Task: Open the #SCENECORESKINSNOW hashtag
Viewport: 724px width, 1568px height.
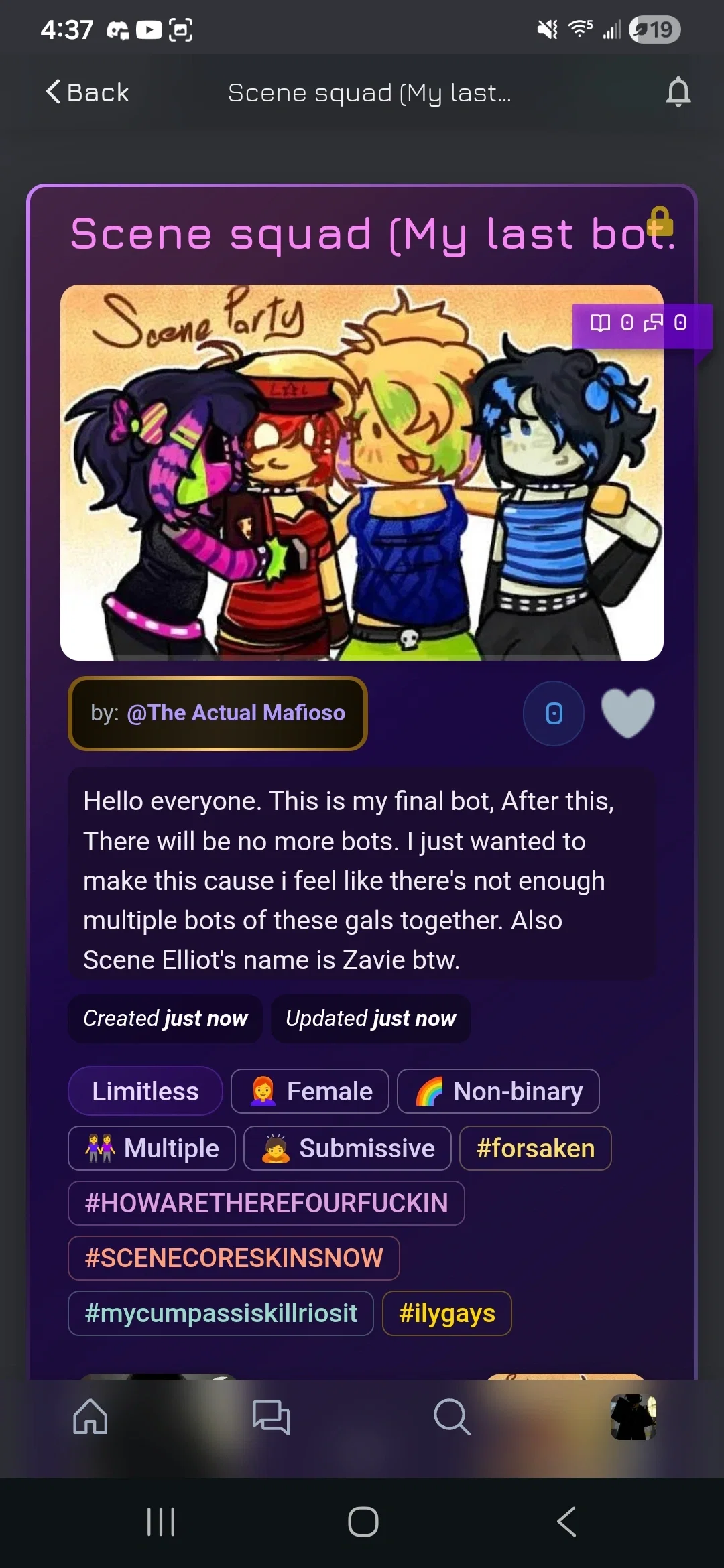Action: 234,1258
